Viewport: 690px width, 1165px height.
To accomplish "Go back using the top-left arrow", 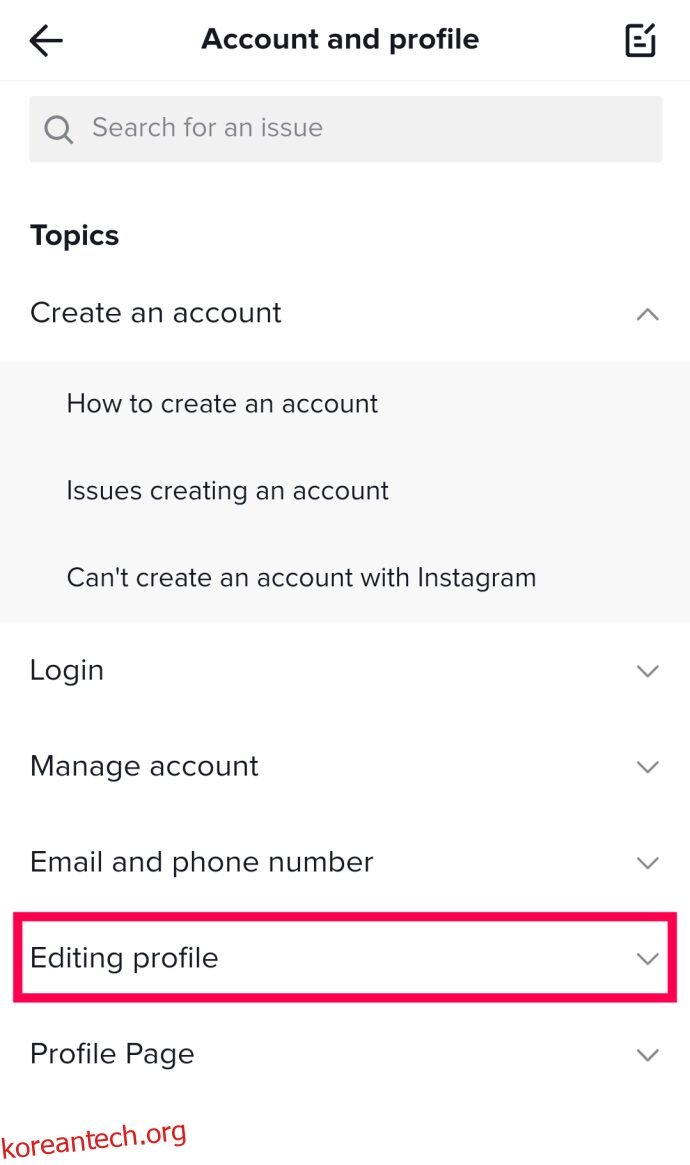I will pos(45,40).
